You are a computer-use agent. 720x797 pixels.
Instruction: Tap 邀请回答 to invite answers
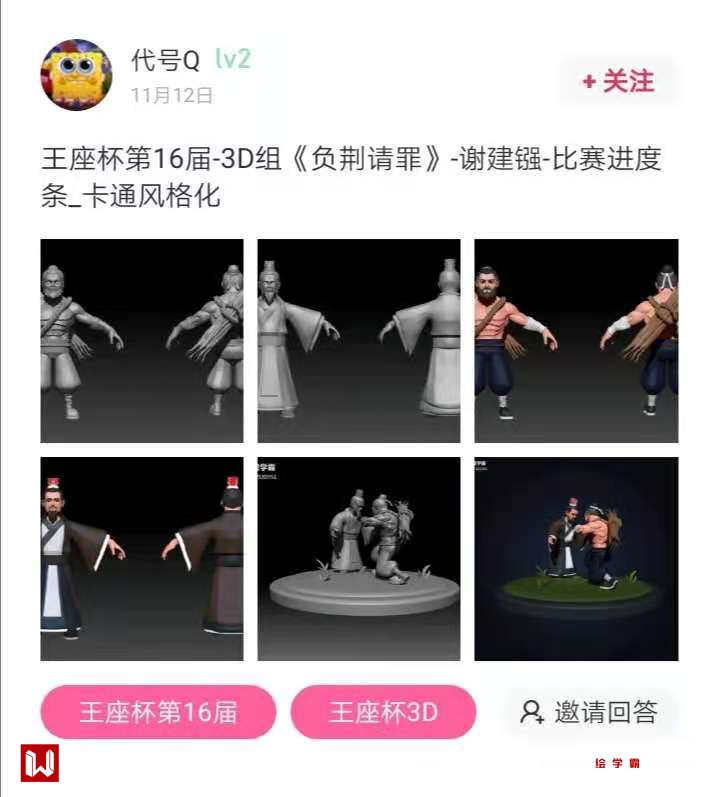590,712
